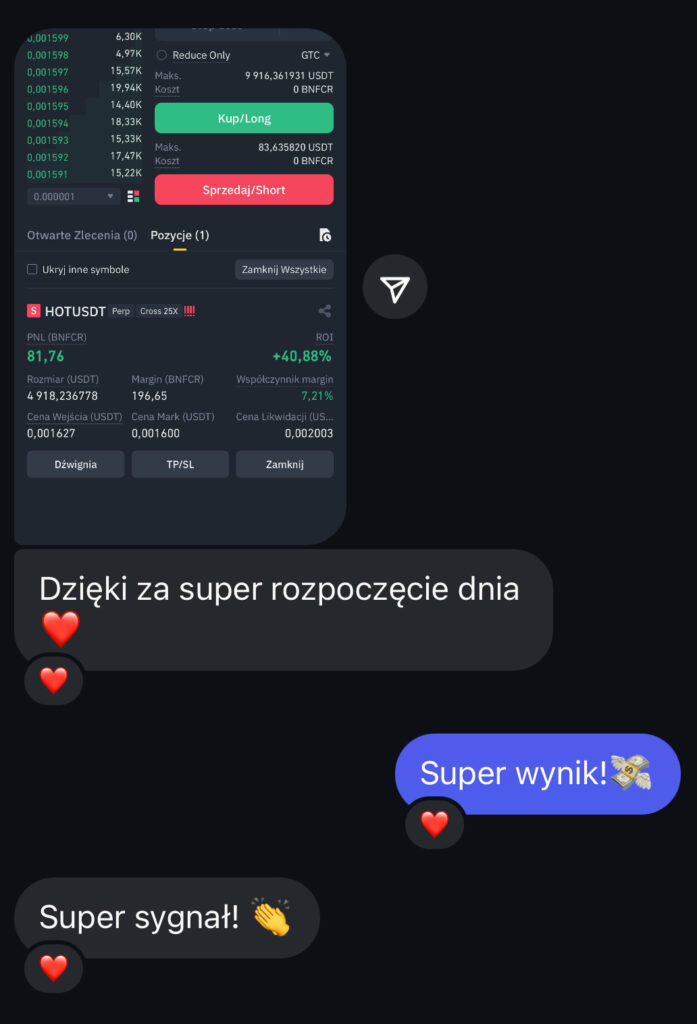
Task: Open the shared HOTUSDT screenshot image
Action: [x=180, y=280]
